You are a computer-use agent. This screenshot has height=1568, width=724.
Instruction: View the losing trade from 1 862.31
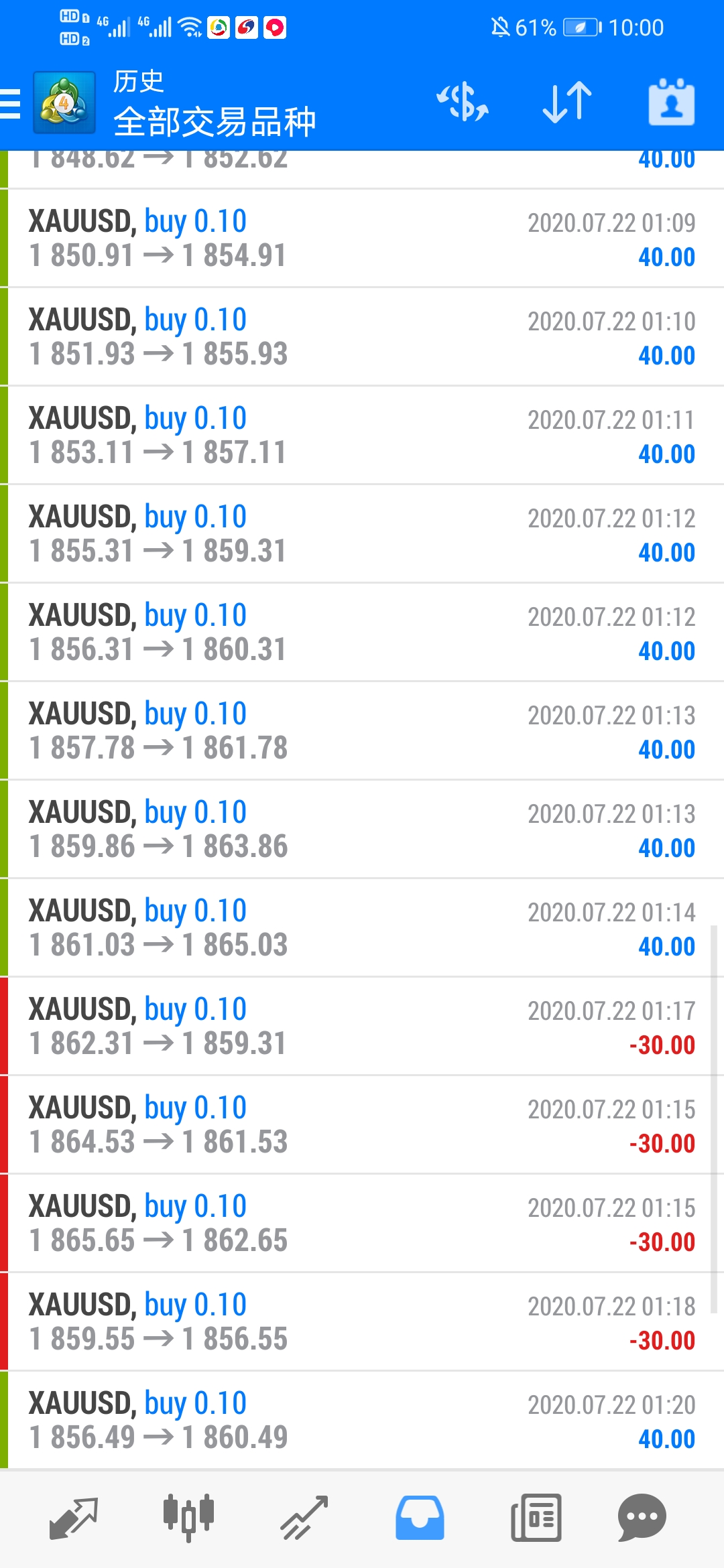[362, 1027]
